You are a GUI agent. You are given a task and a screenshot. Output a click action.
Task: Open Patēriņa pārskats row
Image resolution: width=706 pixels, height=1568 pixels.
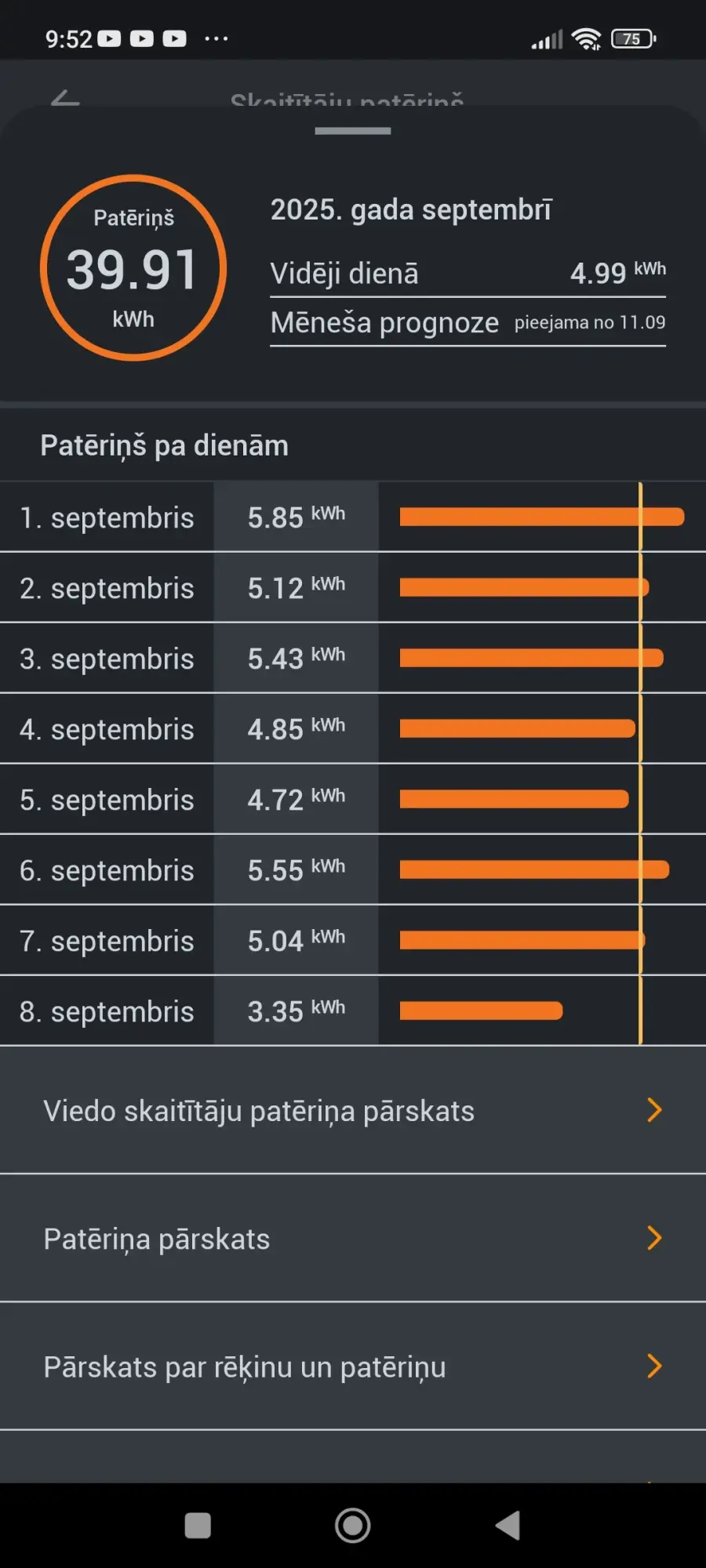tap(353, 1239)
